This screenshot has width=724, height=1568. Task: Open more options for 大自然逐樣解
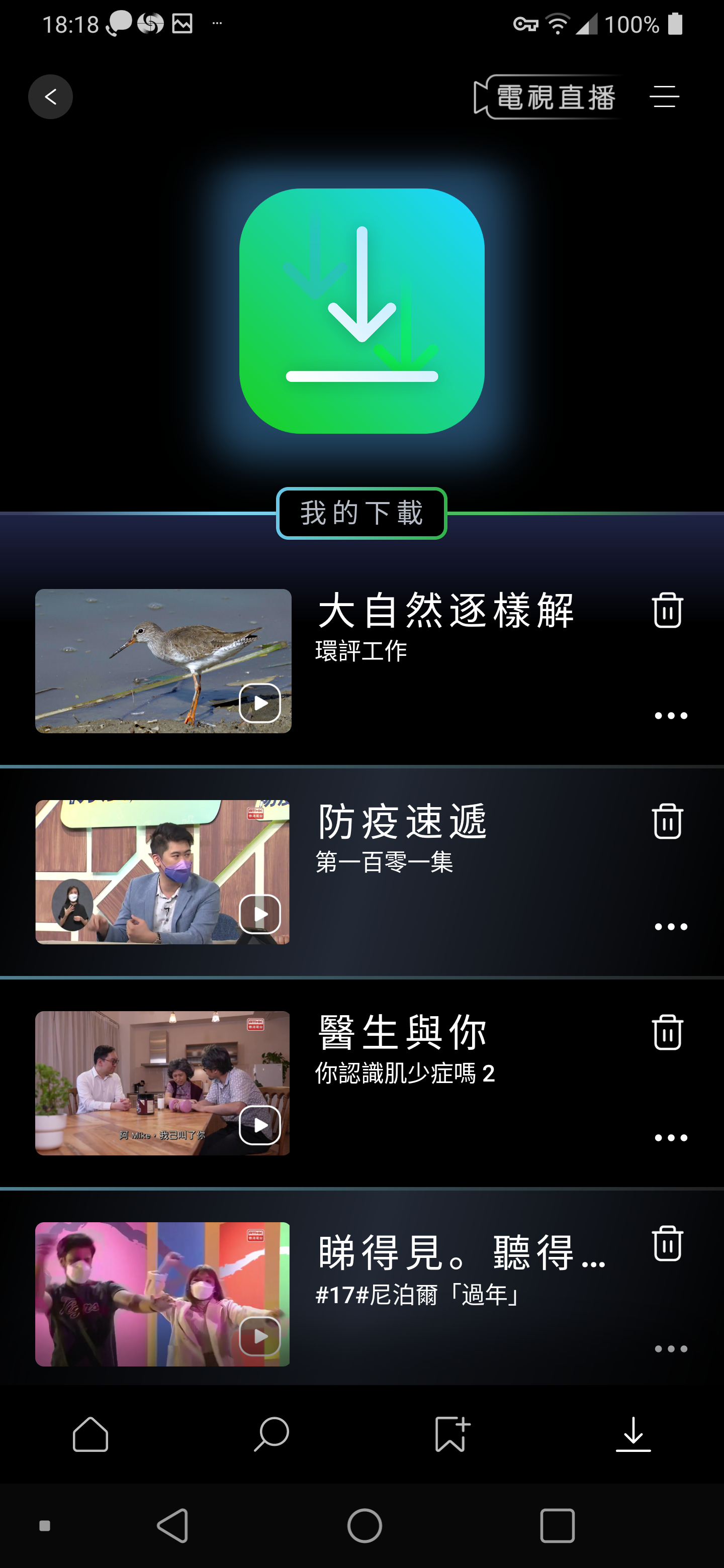tap(670, 716)
